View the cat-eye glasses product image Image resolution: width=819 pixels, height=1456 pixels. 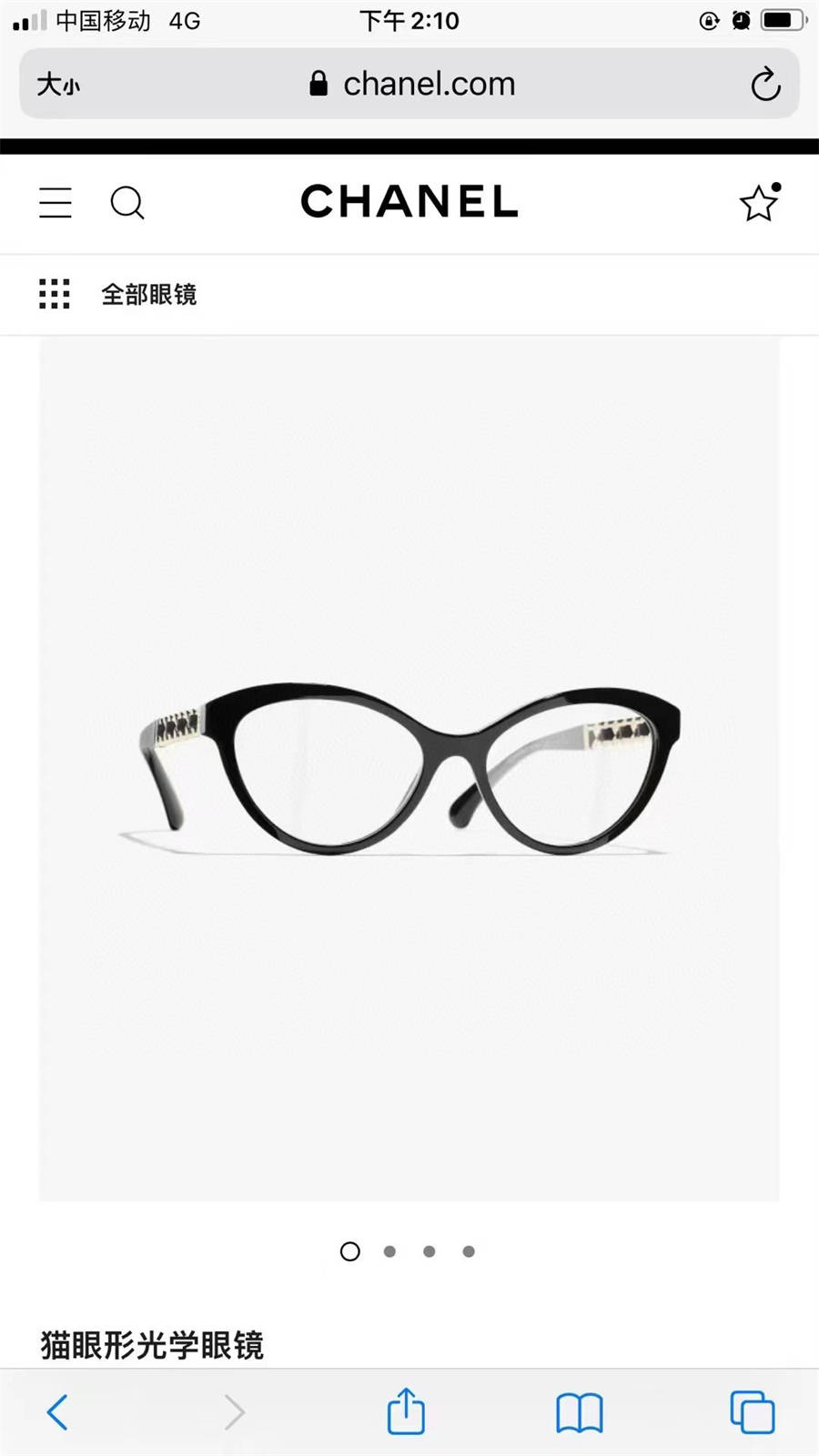(409, 769)
